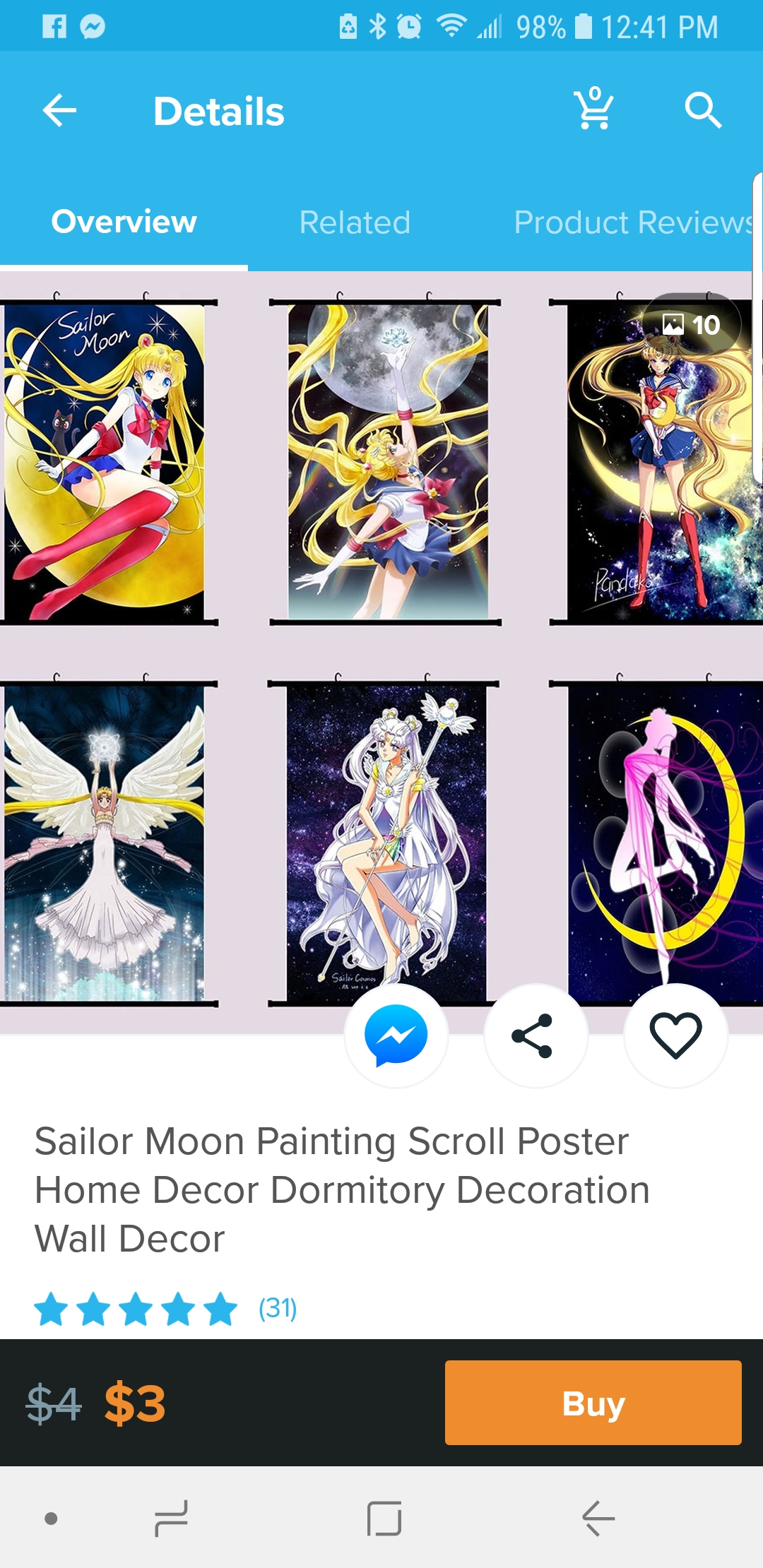Tap the system home button
The width and height of the screenshot is (763, 1568).
(384, 1519)
